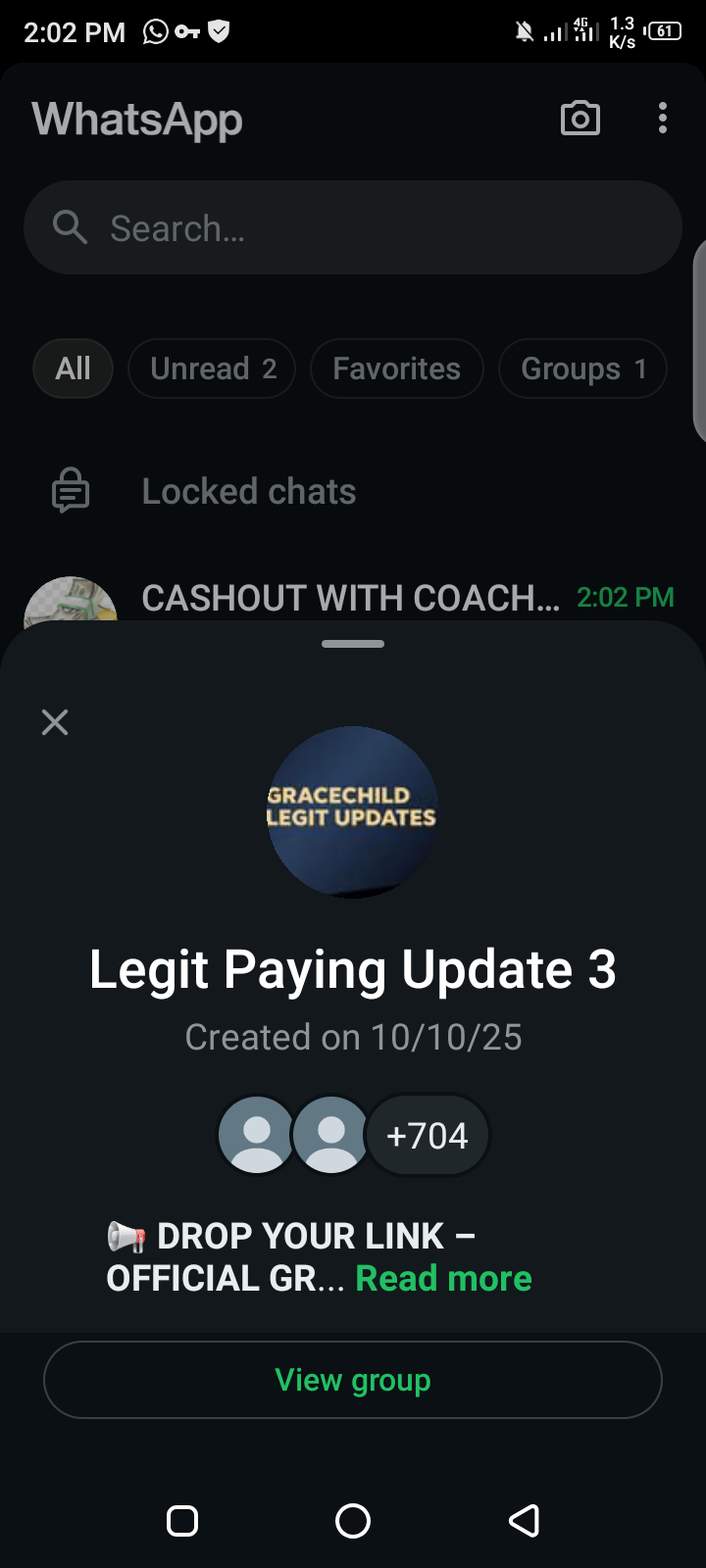View the +704 members of the group
Screen dimensions: 706x1568
[428, 1136]
